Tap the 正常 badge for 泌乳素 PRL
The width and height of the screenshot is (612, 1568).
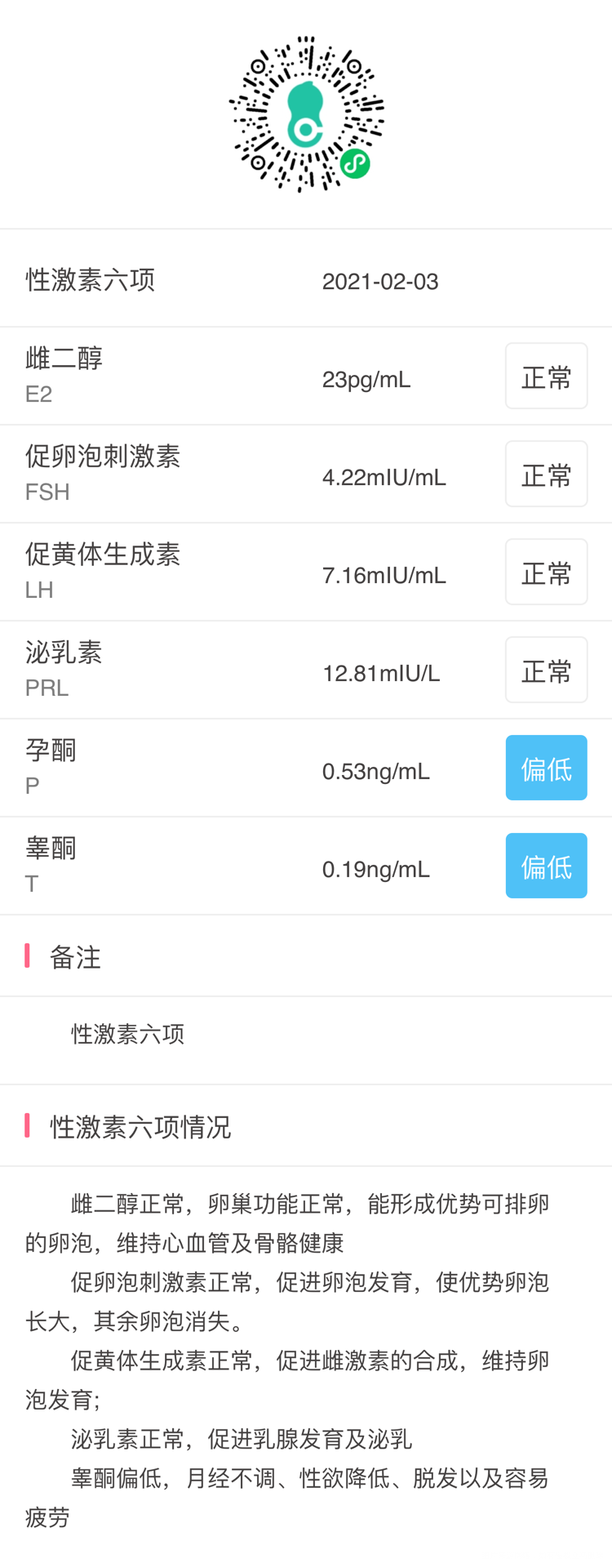546,670
